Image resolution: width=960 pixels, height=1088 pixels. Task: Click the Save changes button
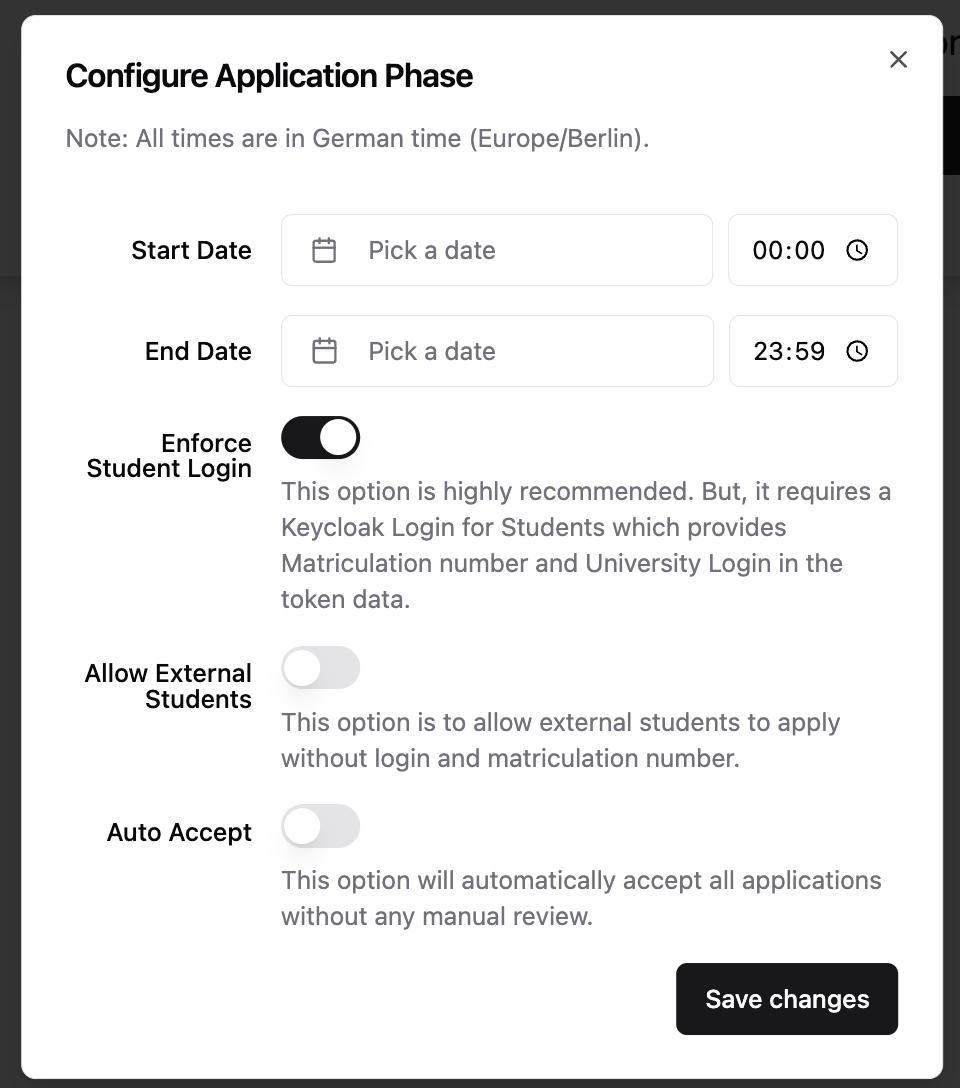pos(787,999)
